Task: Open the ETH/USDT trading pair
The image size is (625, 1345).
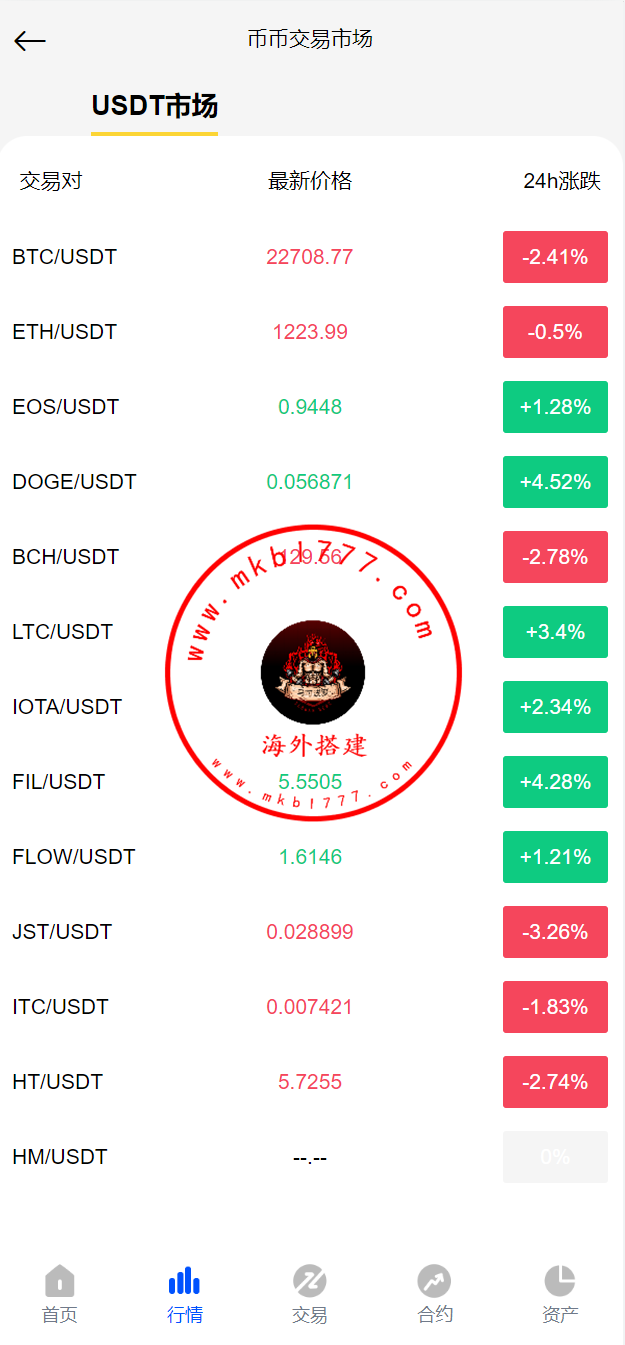Action: 312,332
